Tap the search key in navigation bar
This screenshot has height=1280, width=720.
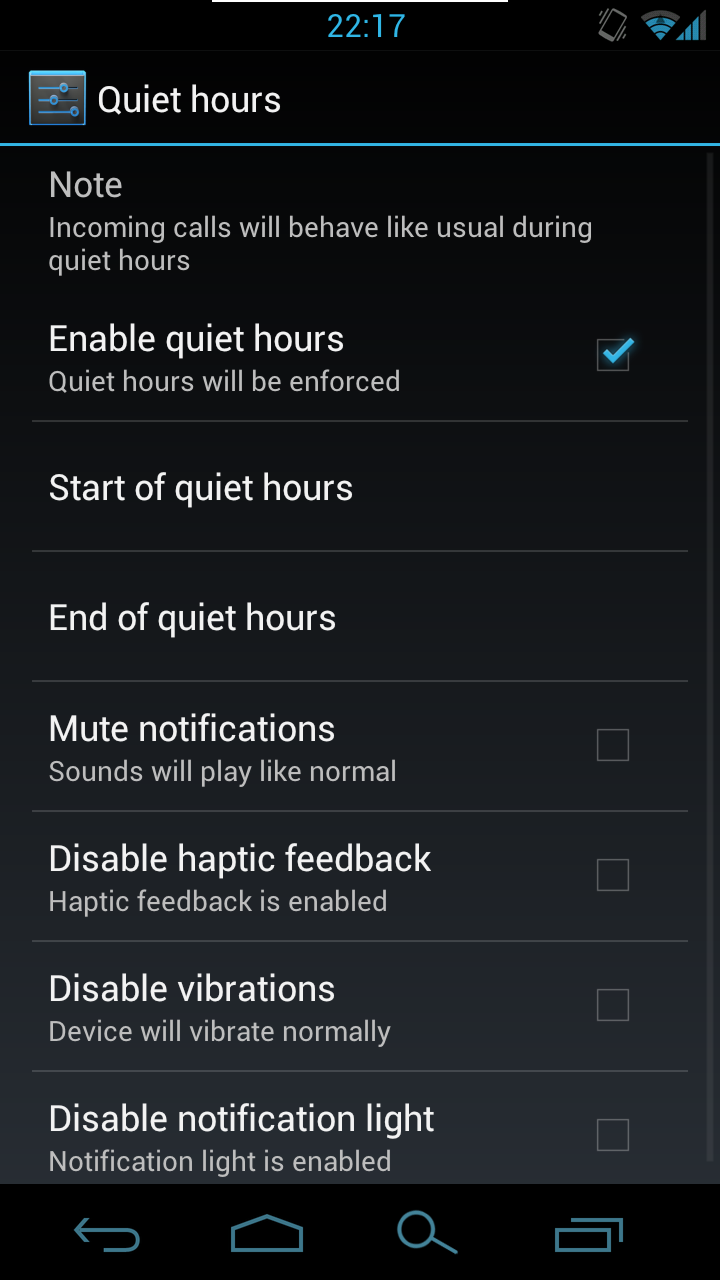coord(427,1233)
